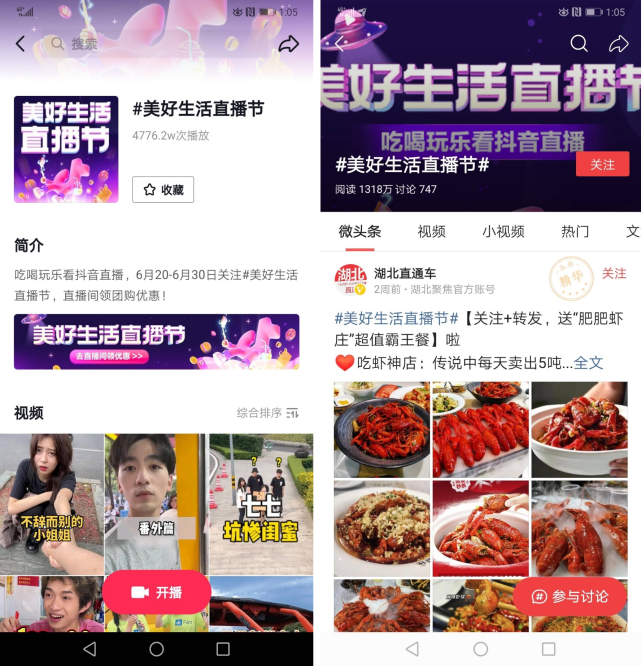Switch to the 视频 tab
The height and width of the screenshot is (666, 641).
[432, 231]
